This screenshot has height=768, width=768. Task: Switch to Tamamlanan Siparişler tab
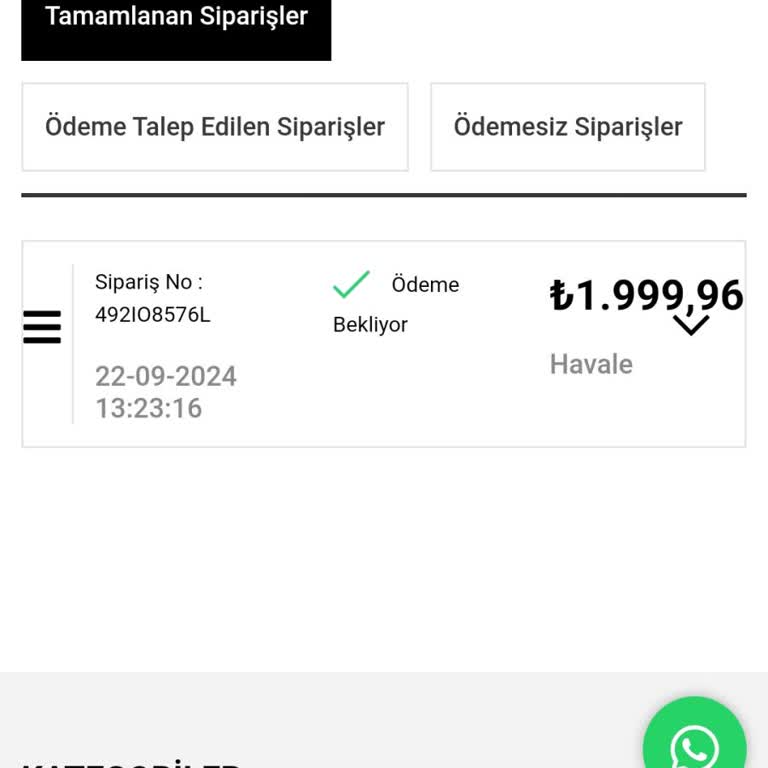pos(176,20)
